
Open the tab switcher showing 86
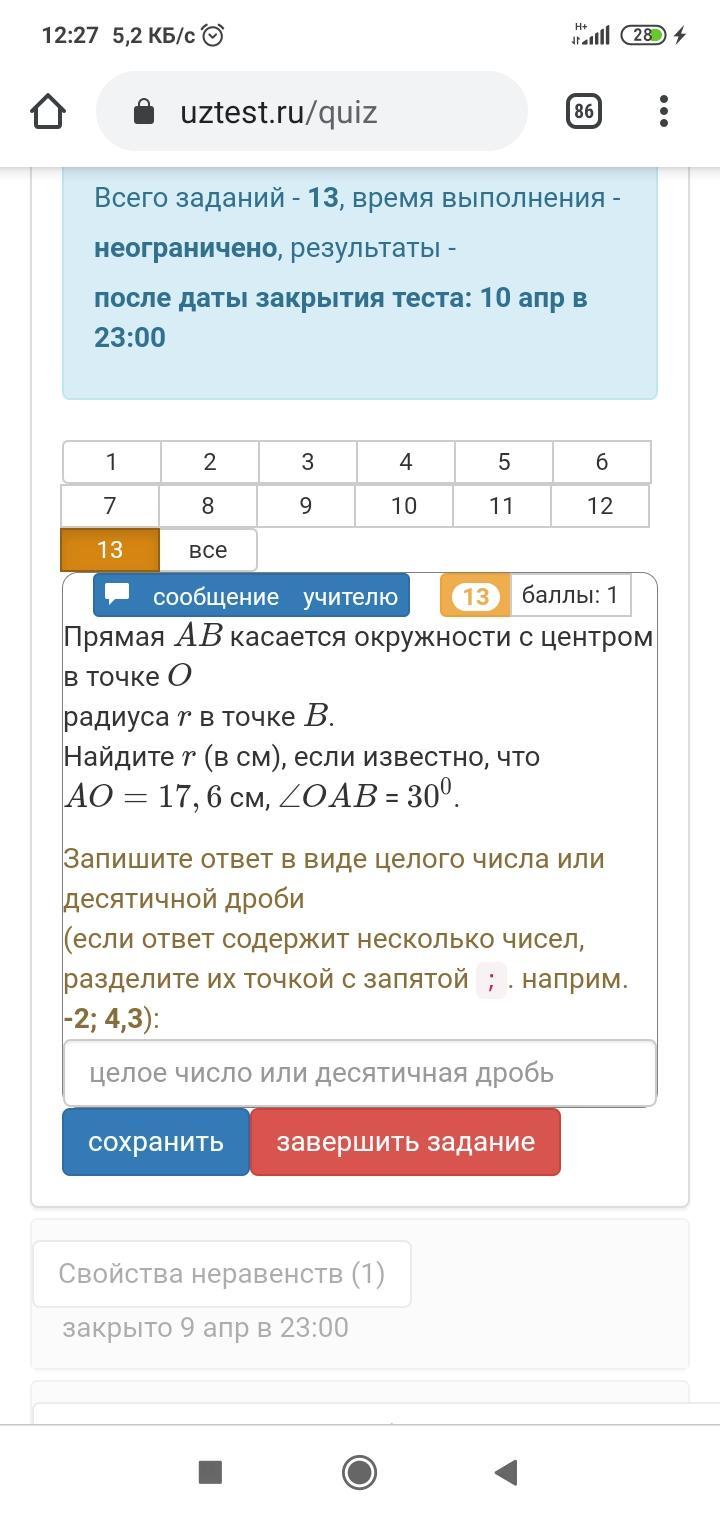click(584, 111)
